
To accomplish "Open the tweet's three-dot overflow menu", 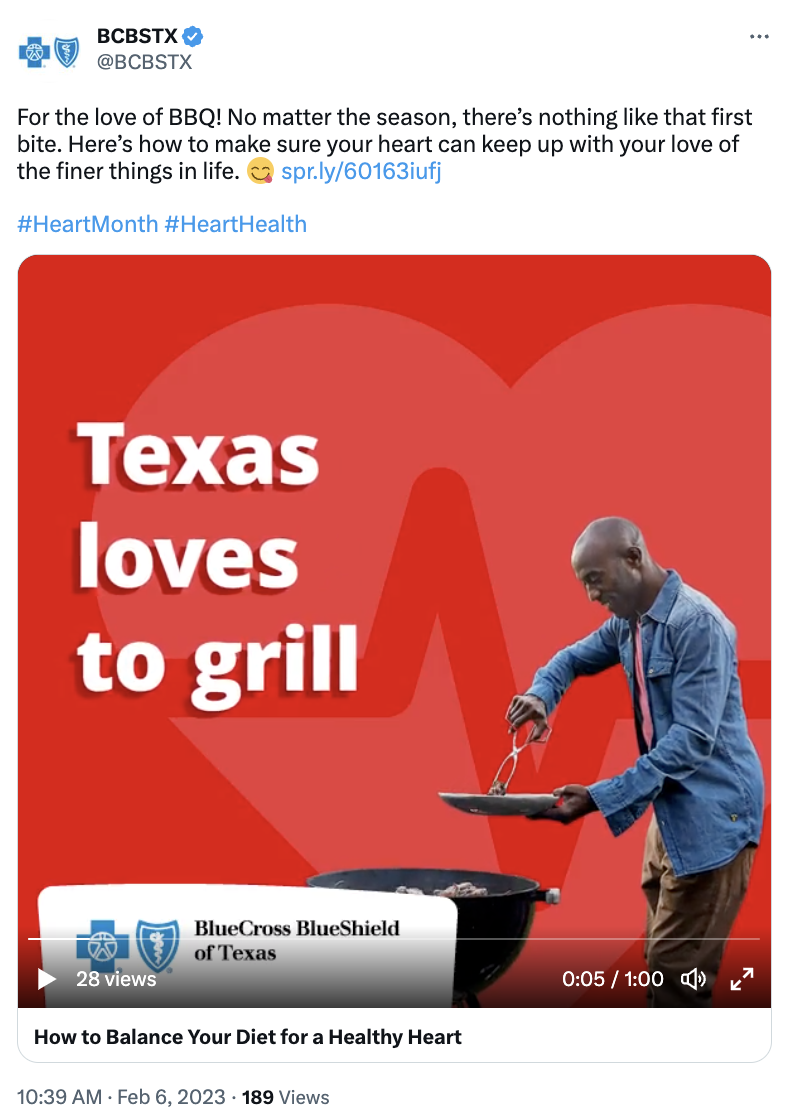I will (x=759, y=37).
